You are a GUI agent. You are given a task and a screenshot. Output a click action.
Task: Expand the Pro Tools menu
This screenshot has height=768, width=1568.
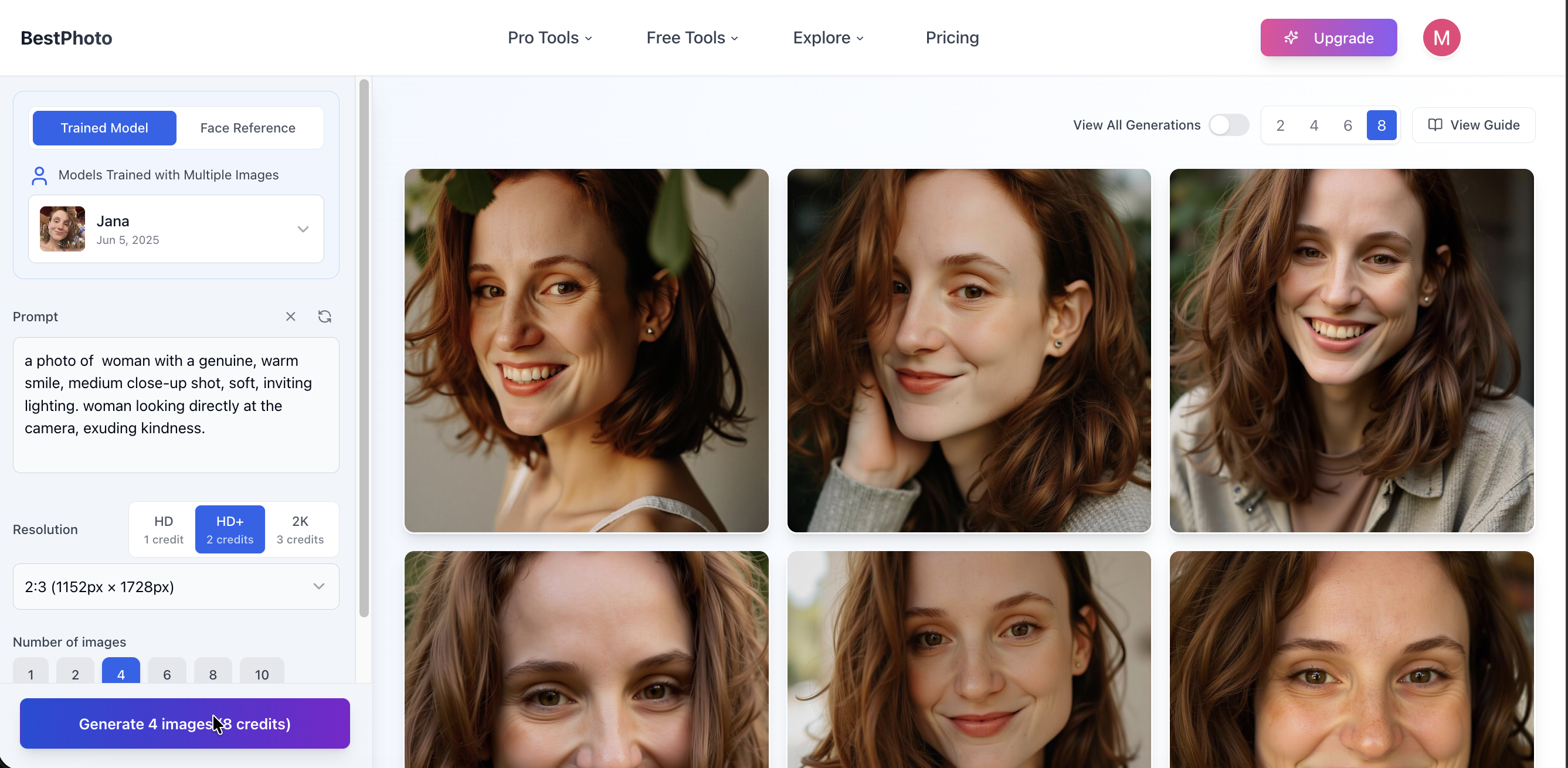coord(549,38)
